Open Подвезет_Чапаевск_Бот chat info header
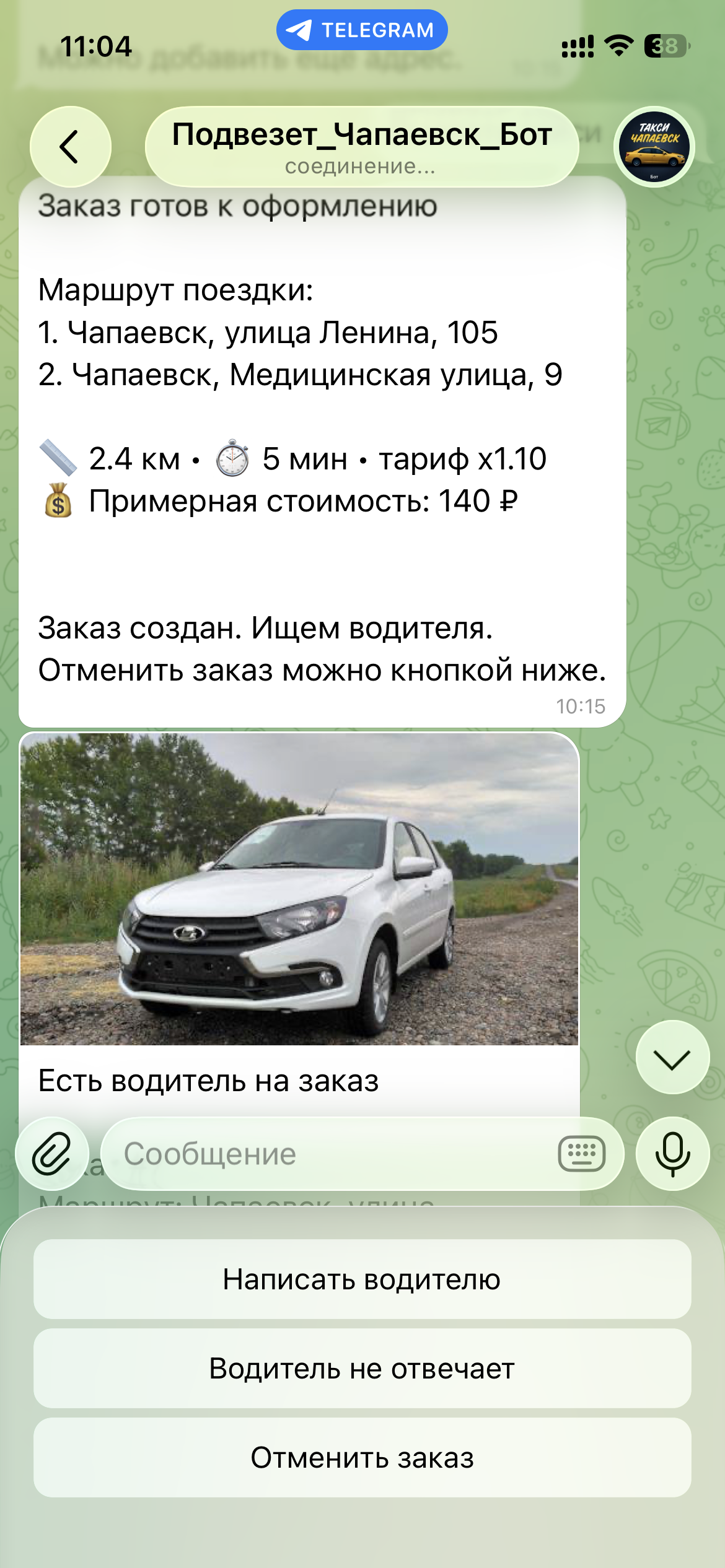 click(x=362, y=147)
